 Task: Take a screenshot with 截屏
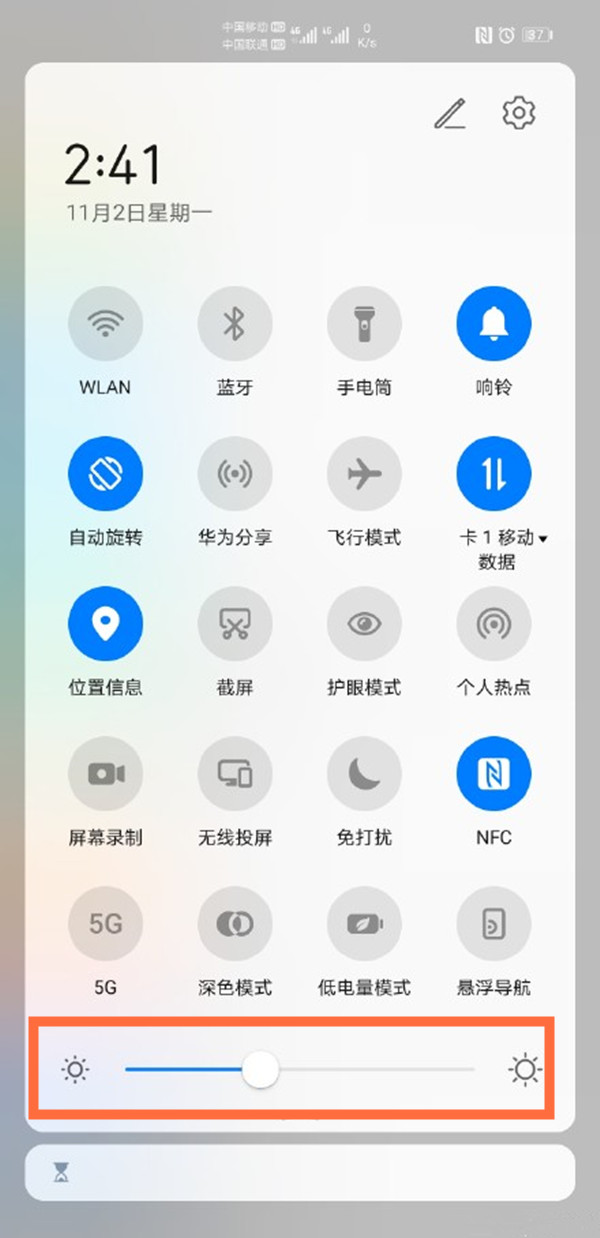click(x=234, y=623)
